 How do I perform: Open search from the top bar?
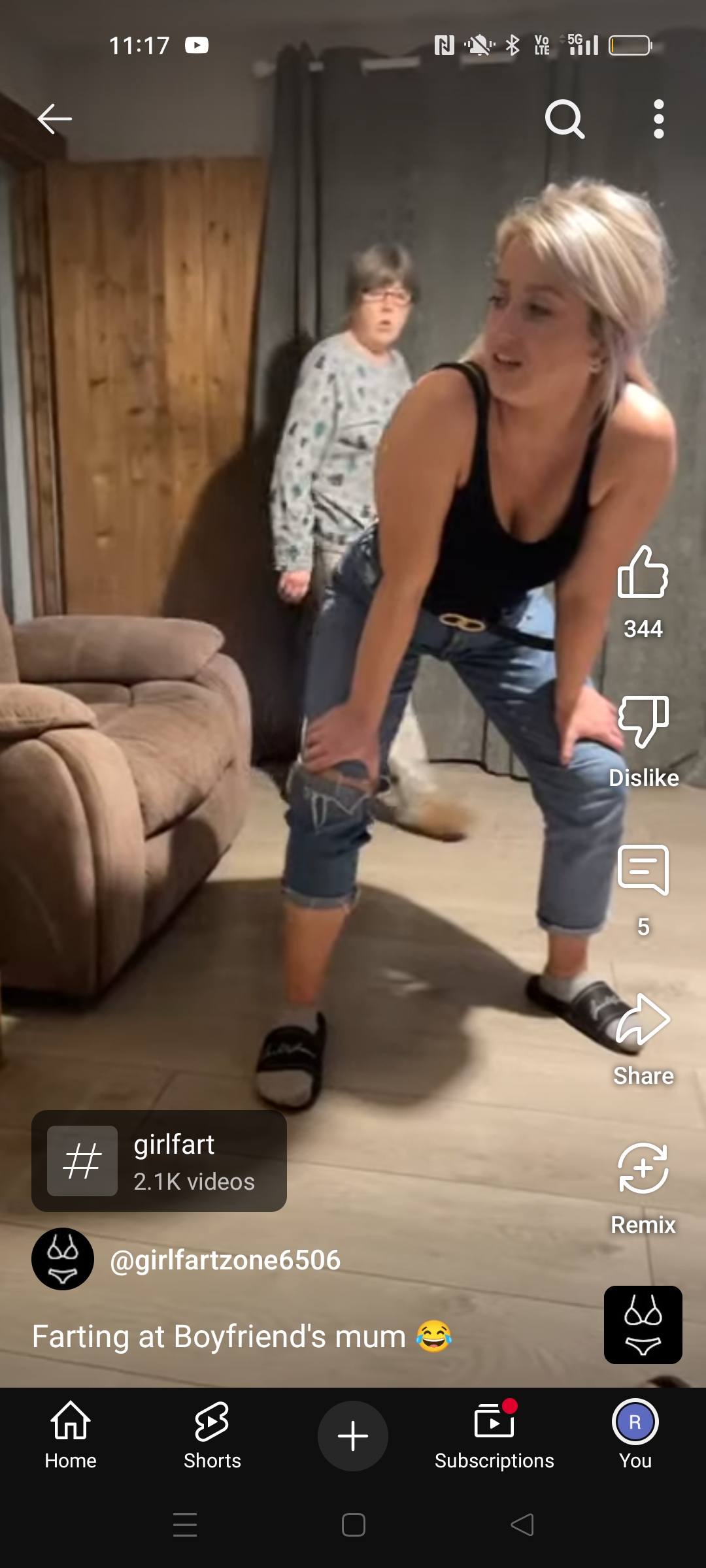point(565,119)
